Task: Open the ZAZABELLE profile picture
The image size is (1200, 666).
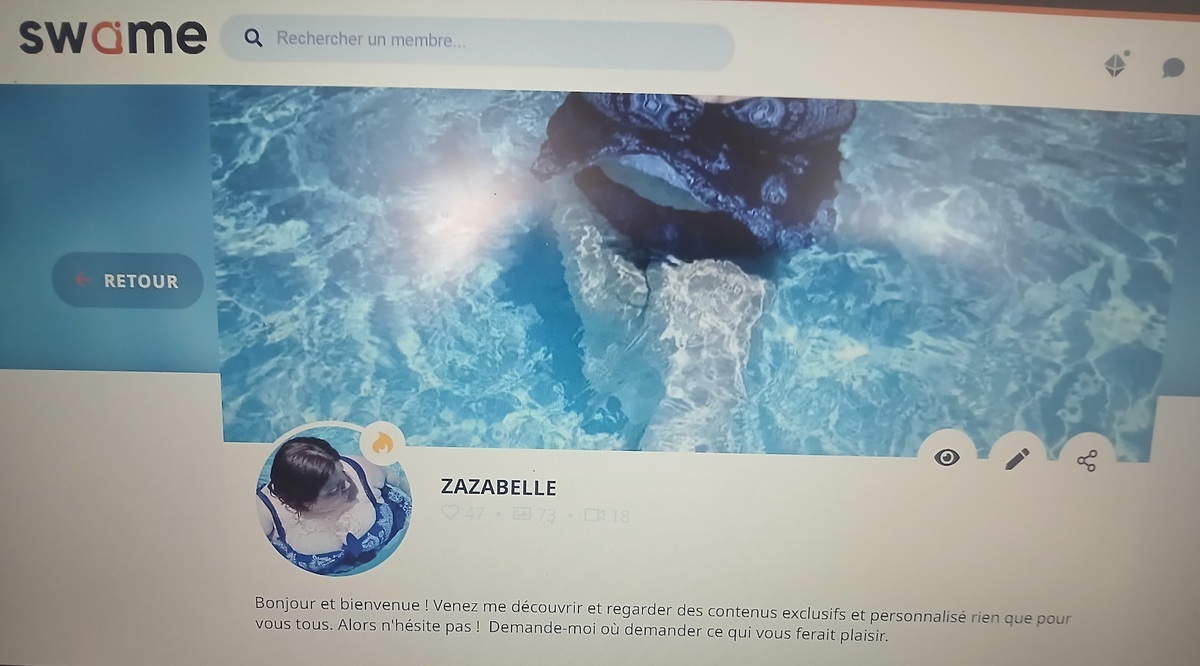Action: tap(334, 505)
